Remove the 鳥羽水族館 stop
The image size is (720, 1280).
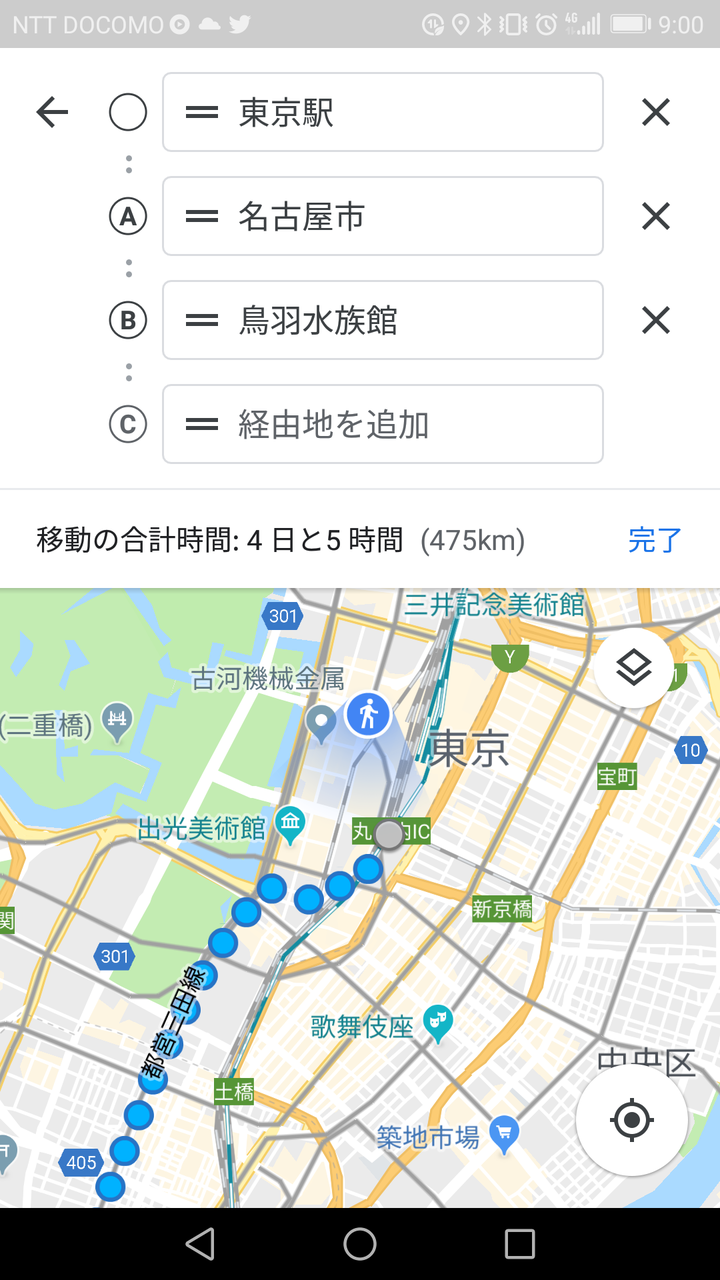[x=656, y=320]
